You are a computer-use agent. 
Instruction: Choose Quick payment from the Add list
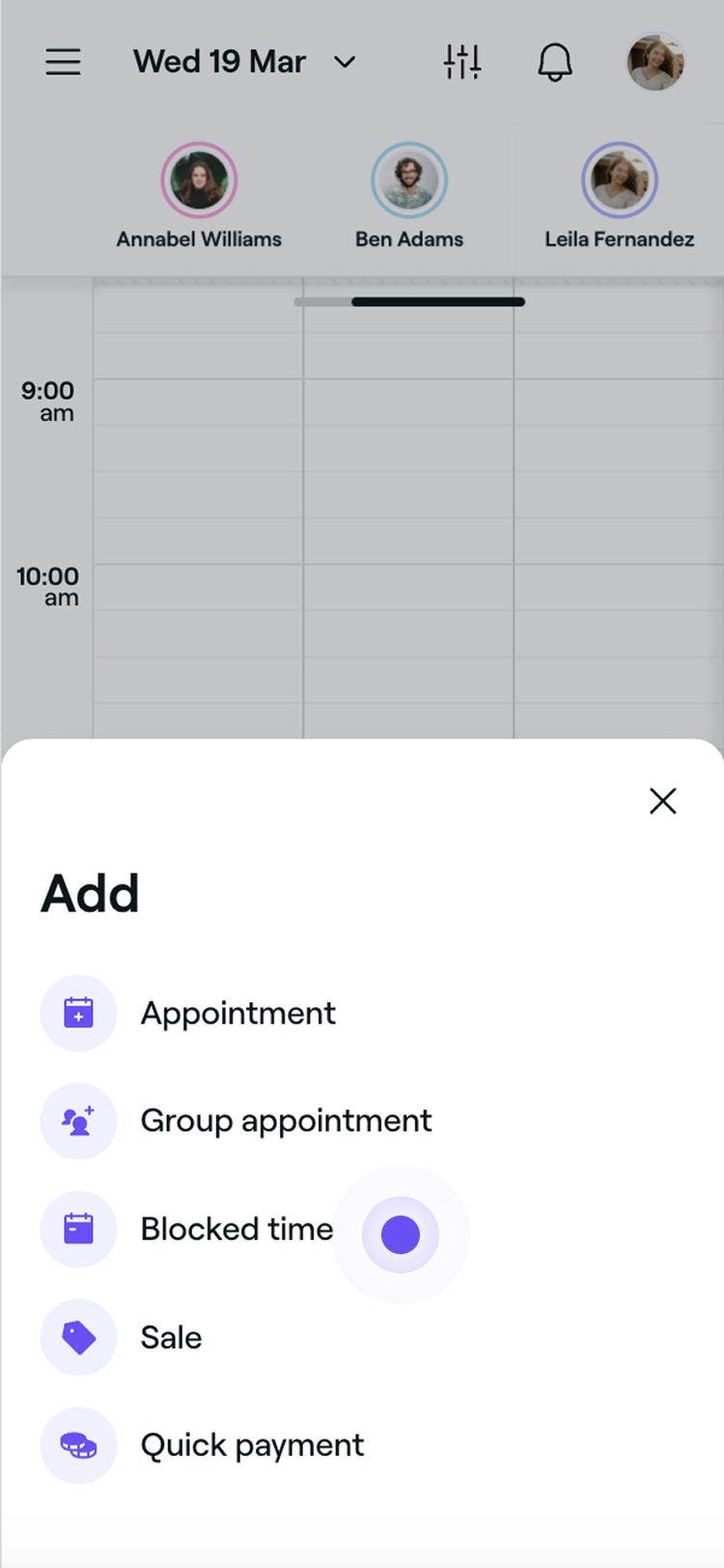click(252, 1445)
